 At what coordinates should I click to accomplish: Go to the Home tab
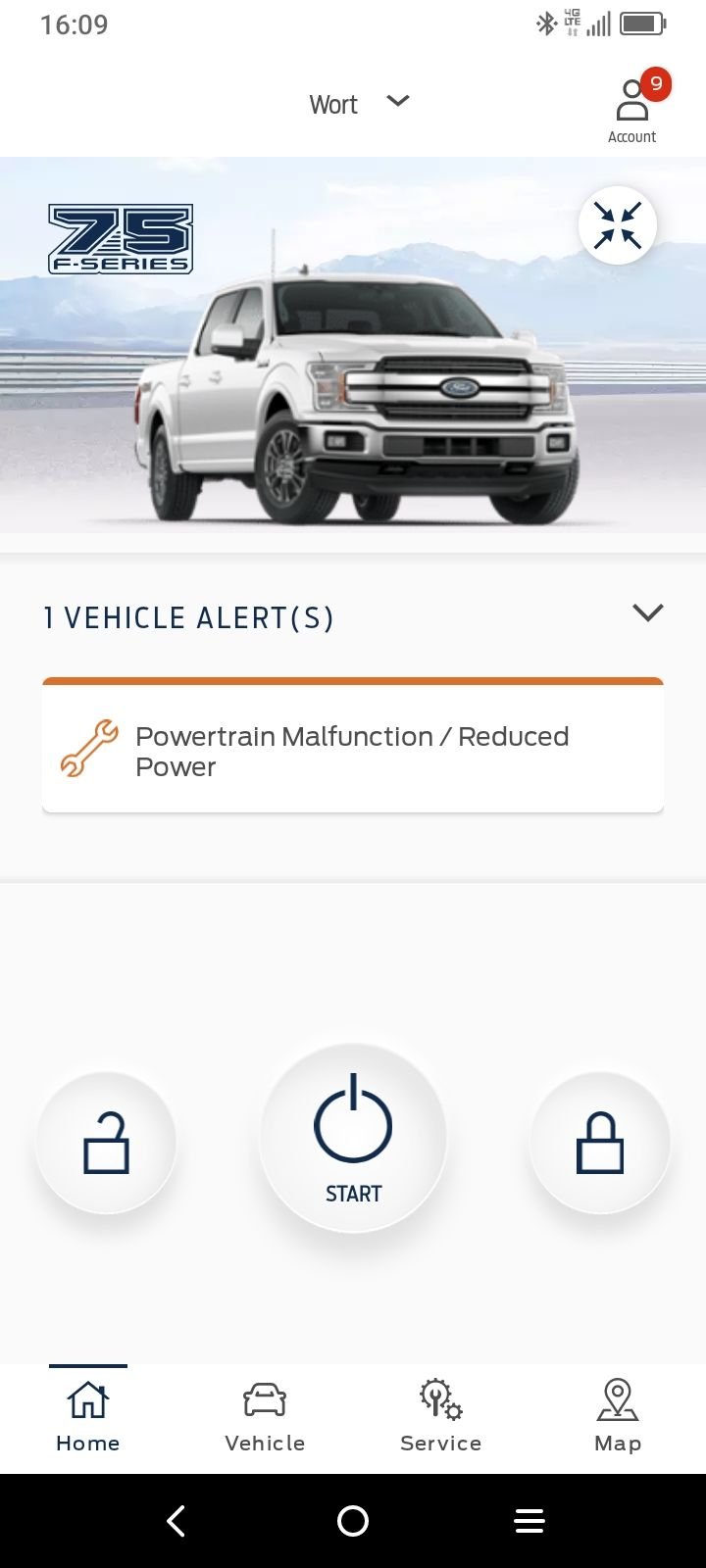click(x=88, y=1415)
